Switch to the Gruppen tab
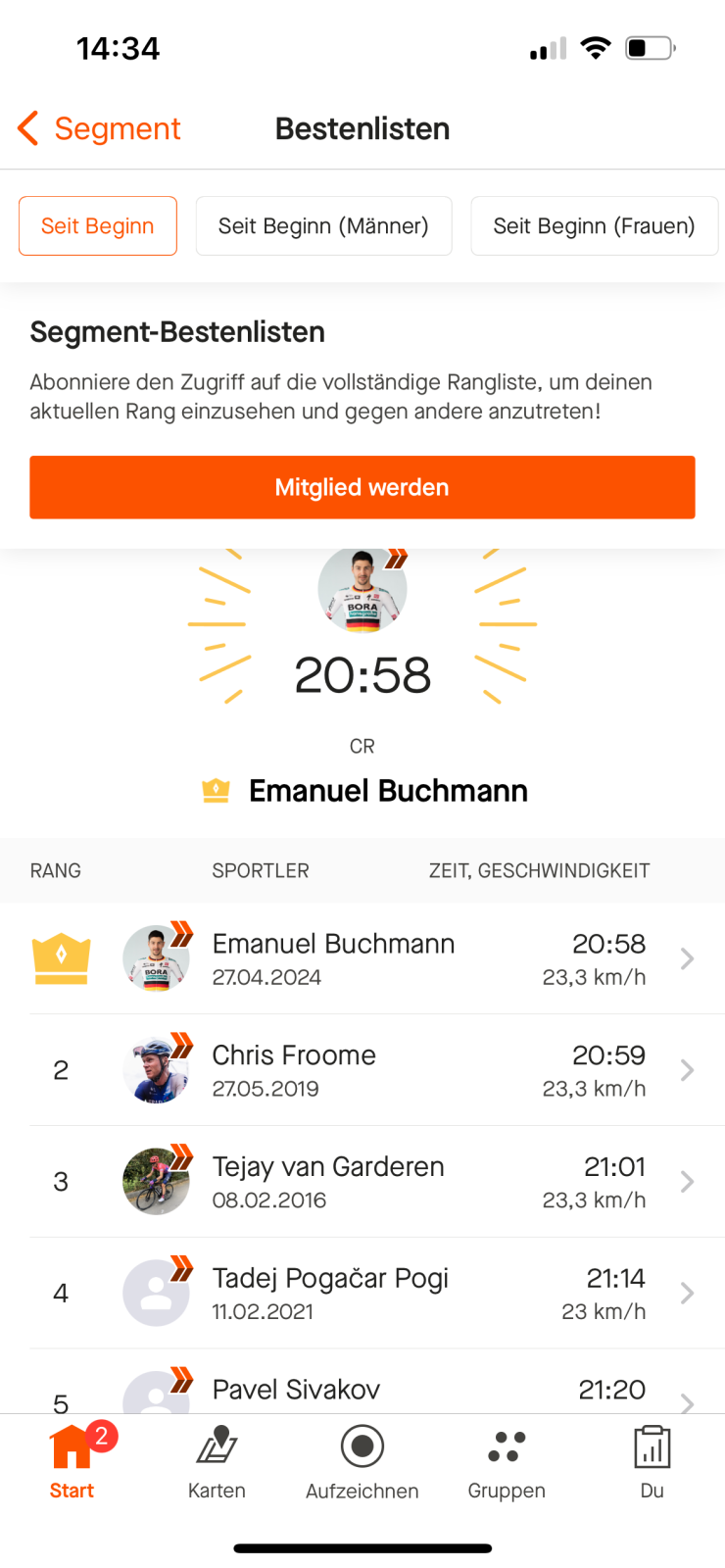The height and width of the screenshot is (1568, 725). click(x=507, y=1462)
